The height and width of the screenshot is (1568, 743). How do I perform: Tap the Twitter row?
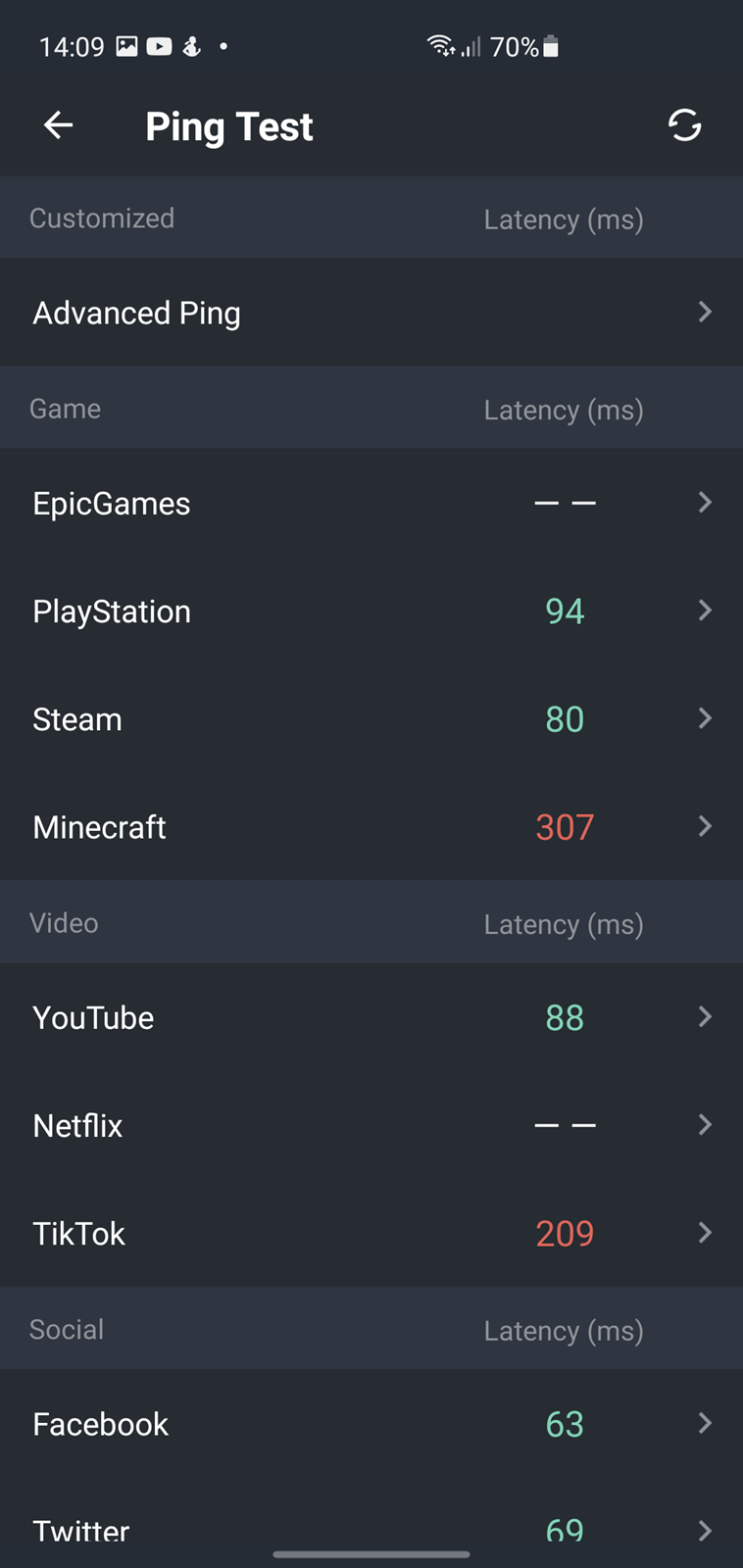click(x=371, y=1523)
